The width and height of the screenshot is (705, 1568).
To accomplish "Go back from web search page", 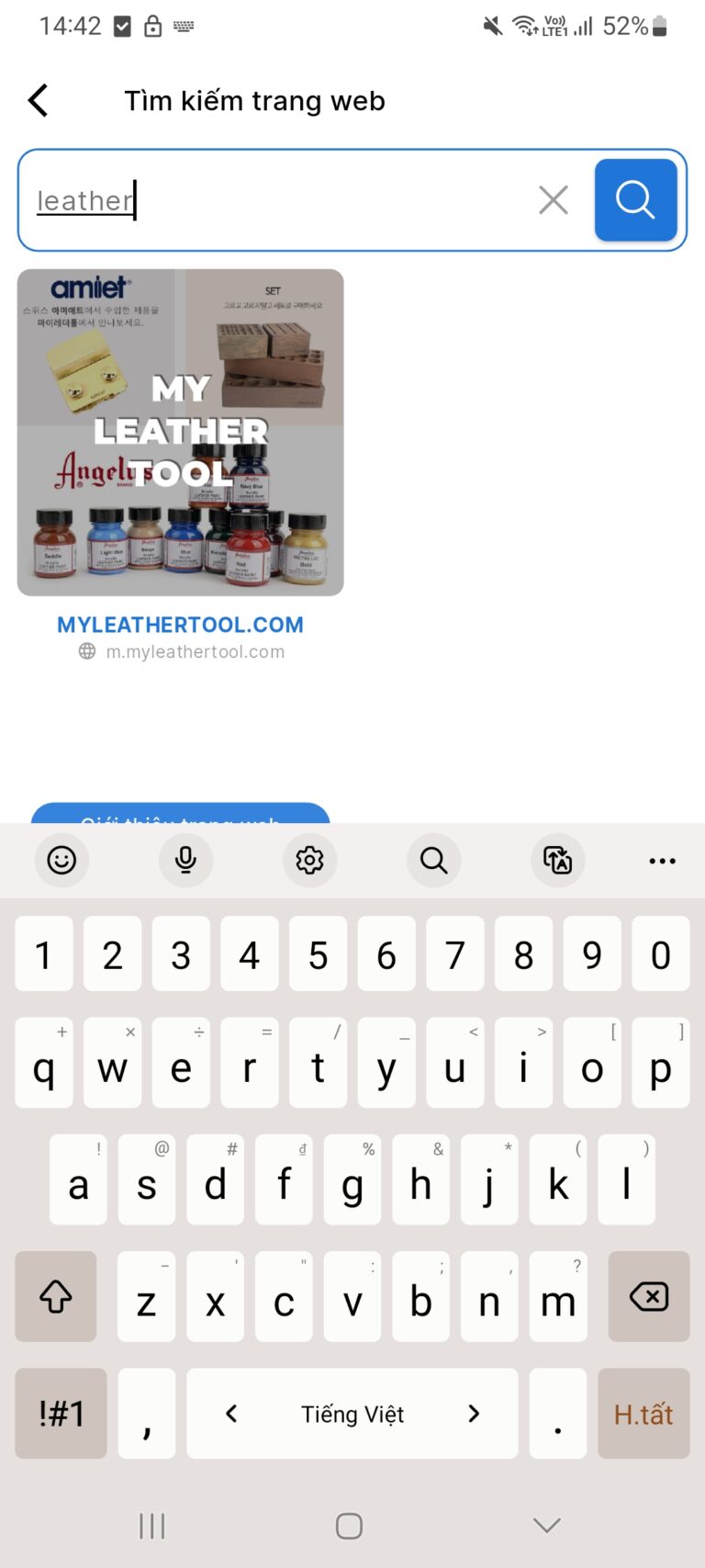I will click(x=39, y=100).
